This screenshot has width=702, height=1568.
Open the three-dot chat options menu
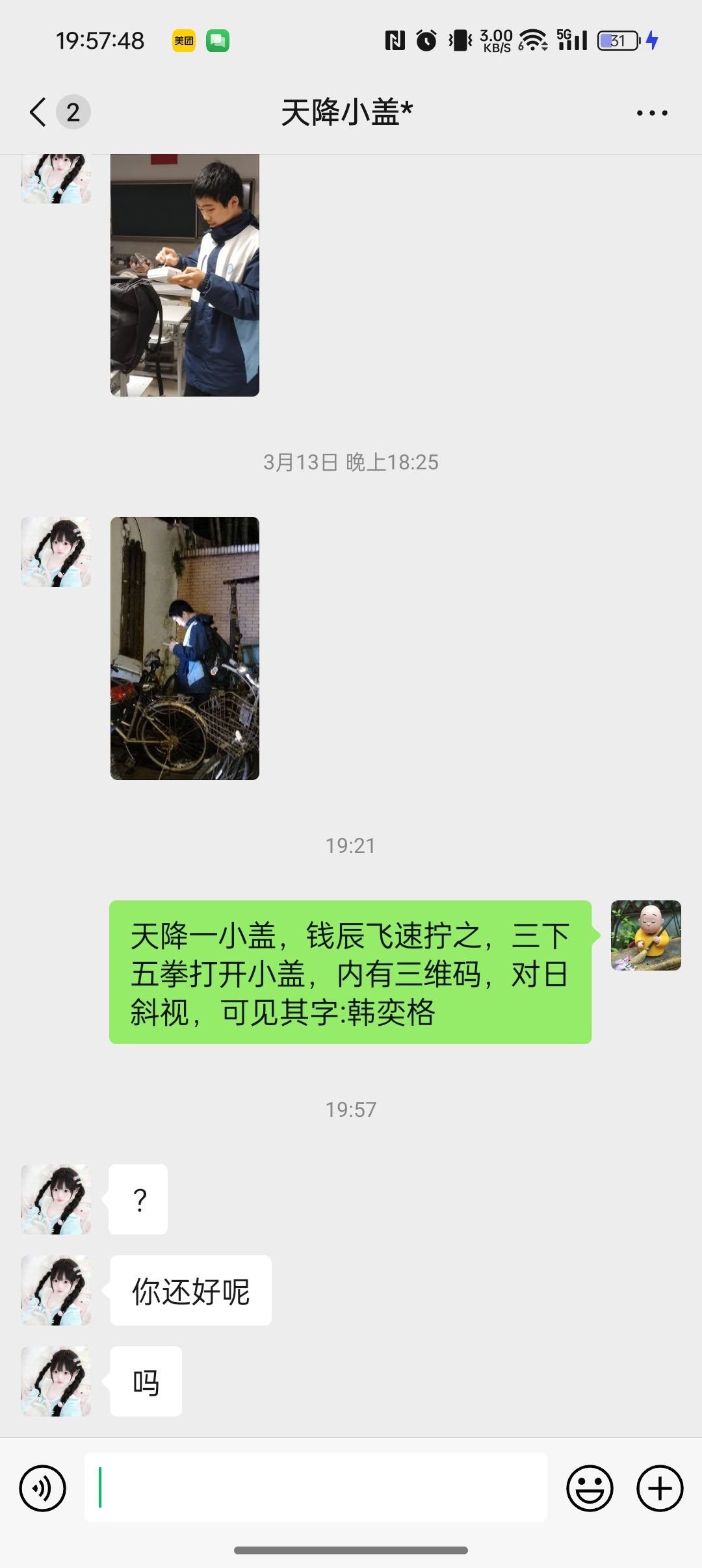(651, 113)
